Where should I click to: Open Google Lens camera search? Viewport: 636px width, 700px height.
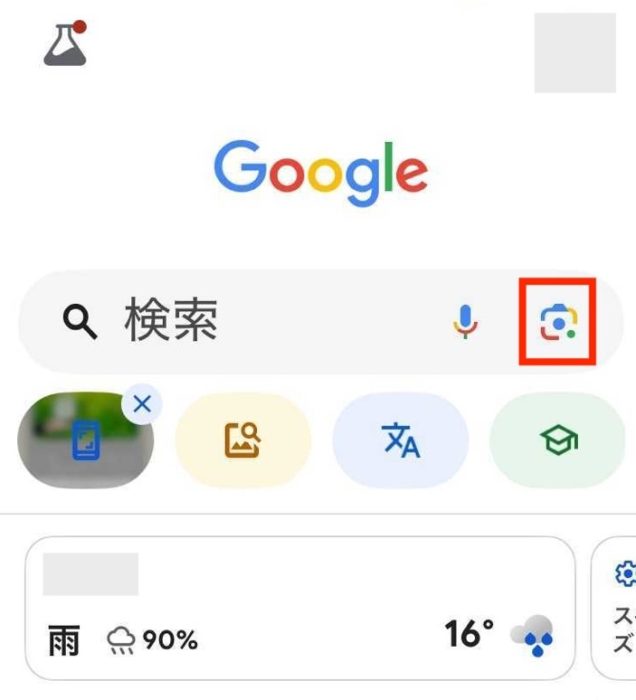(558, 322)
